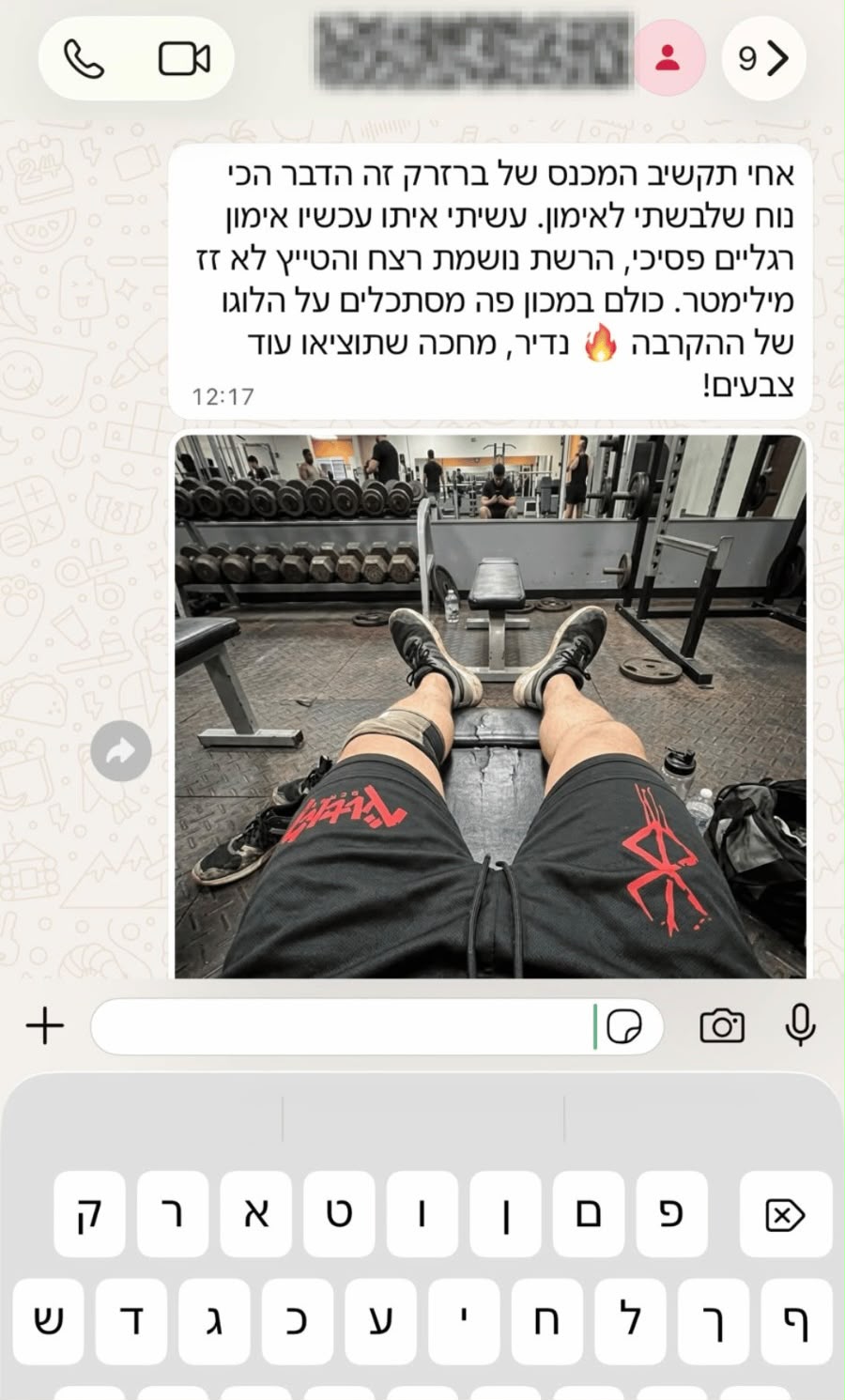Start a voice call
This screenshot has width=845, height=1400.
click(84, 59)
